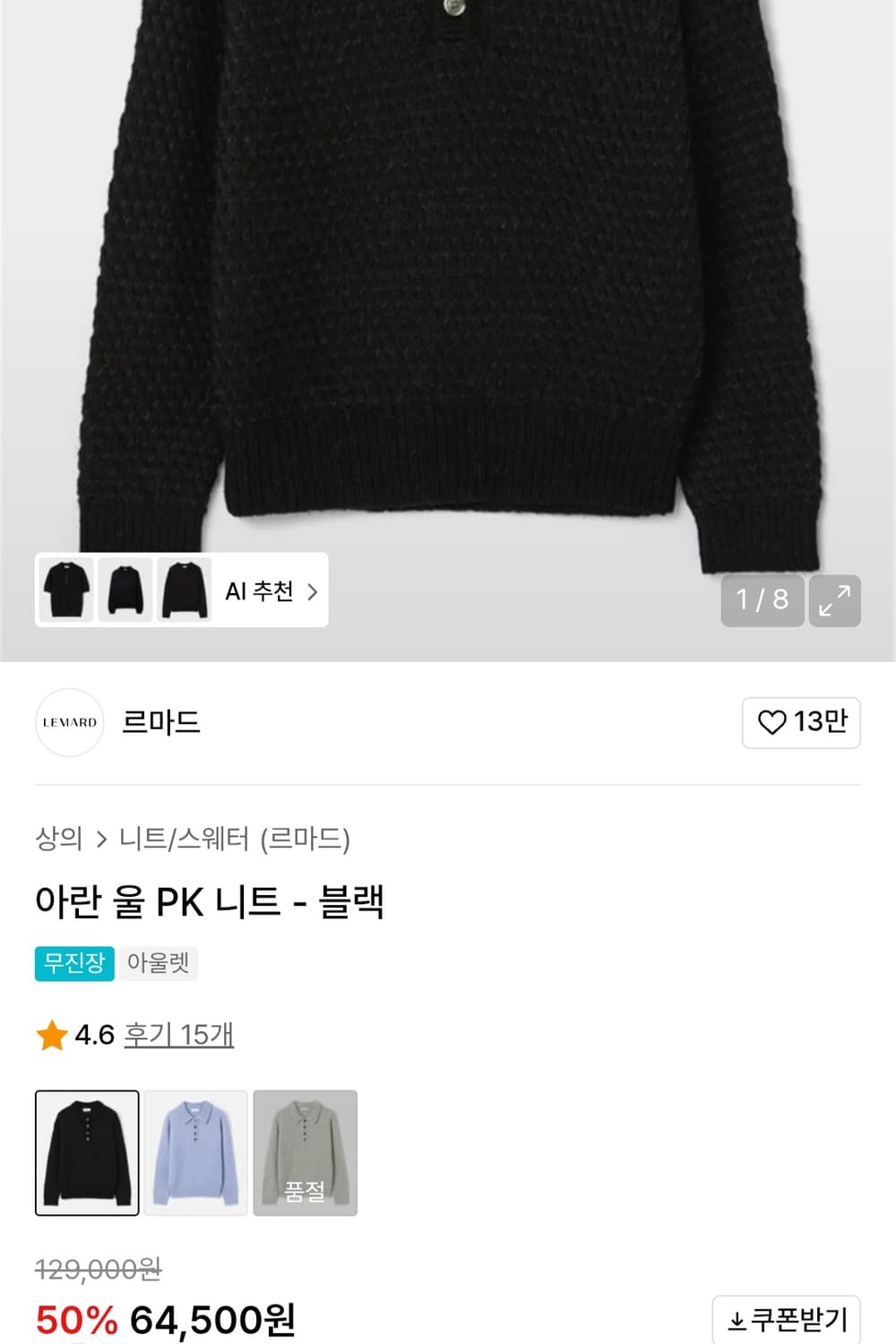Click the third AI 추천 suggestion image
The image size is (896, 1344).
183,591
